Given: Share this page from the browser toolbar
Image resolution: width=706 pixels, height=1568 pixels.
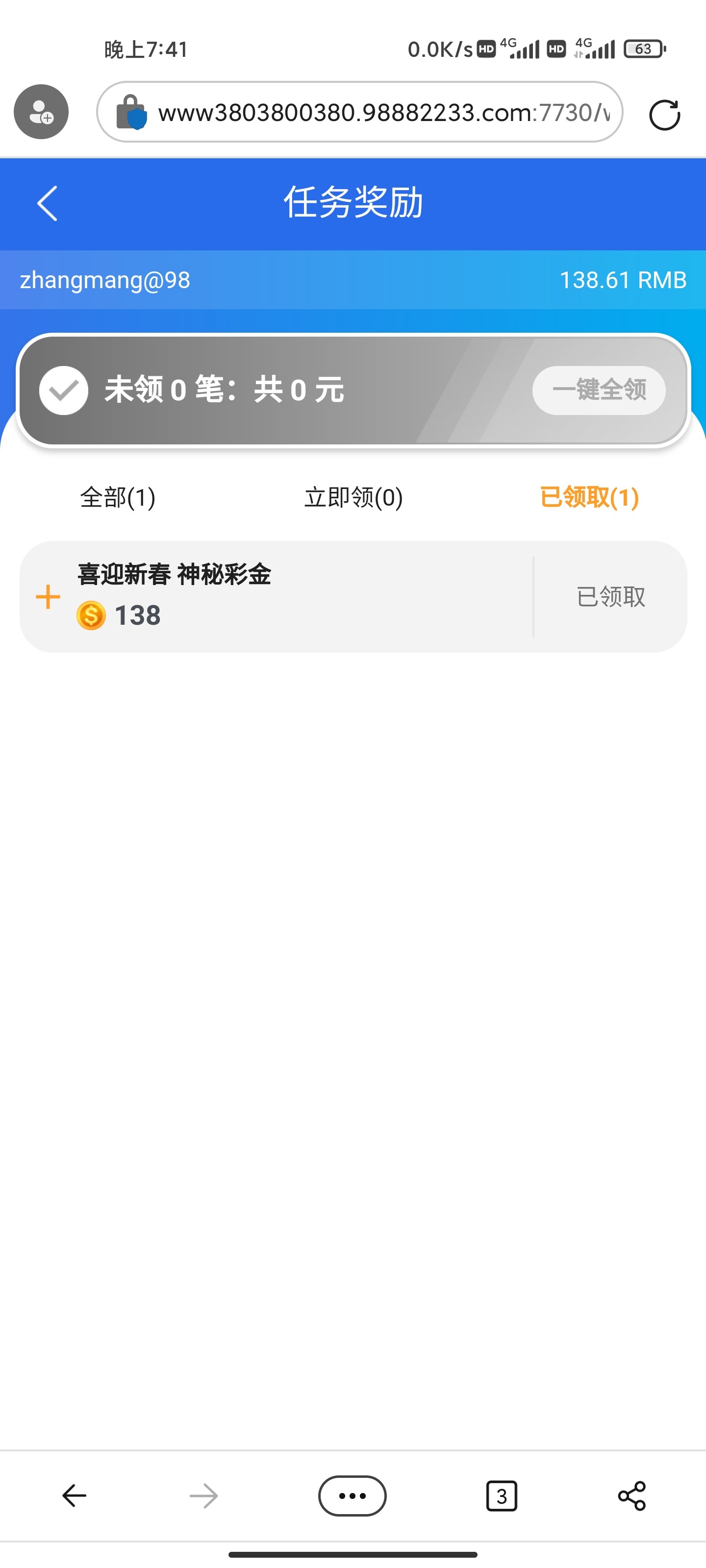Looking at the screenshot, I should tap(631, 1495).
